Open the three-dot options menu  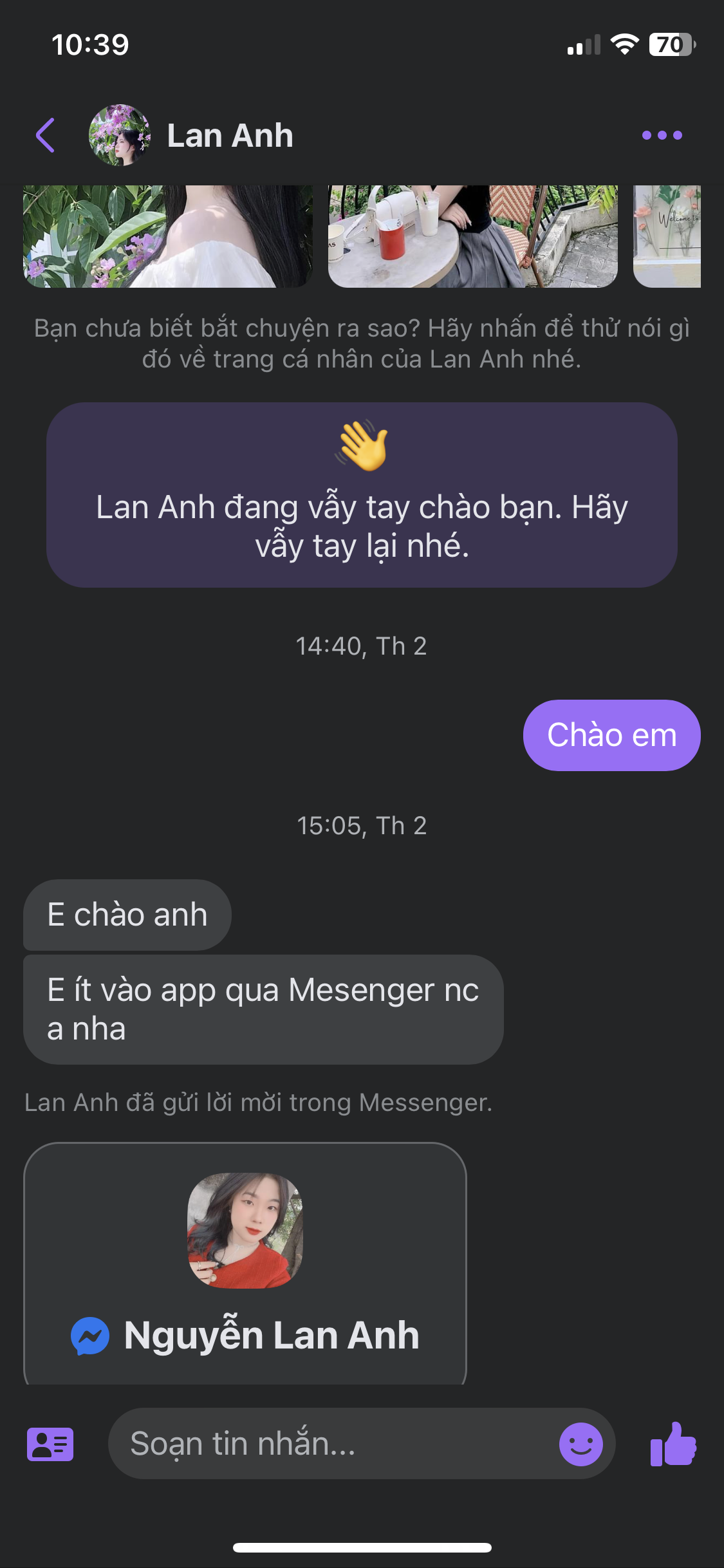(662, 135)
